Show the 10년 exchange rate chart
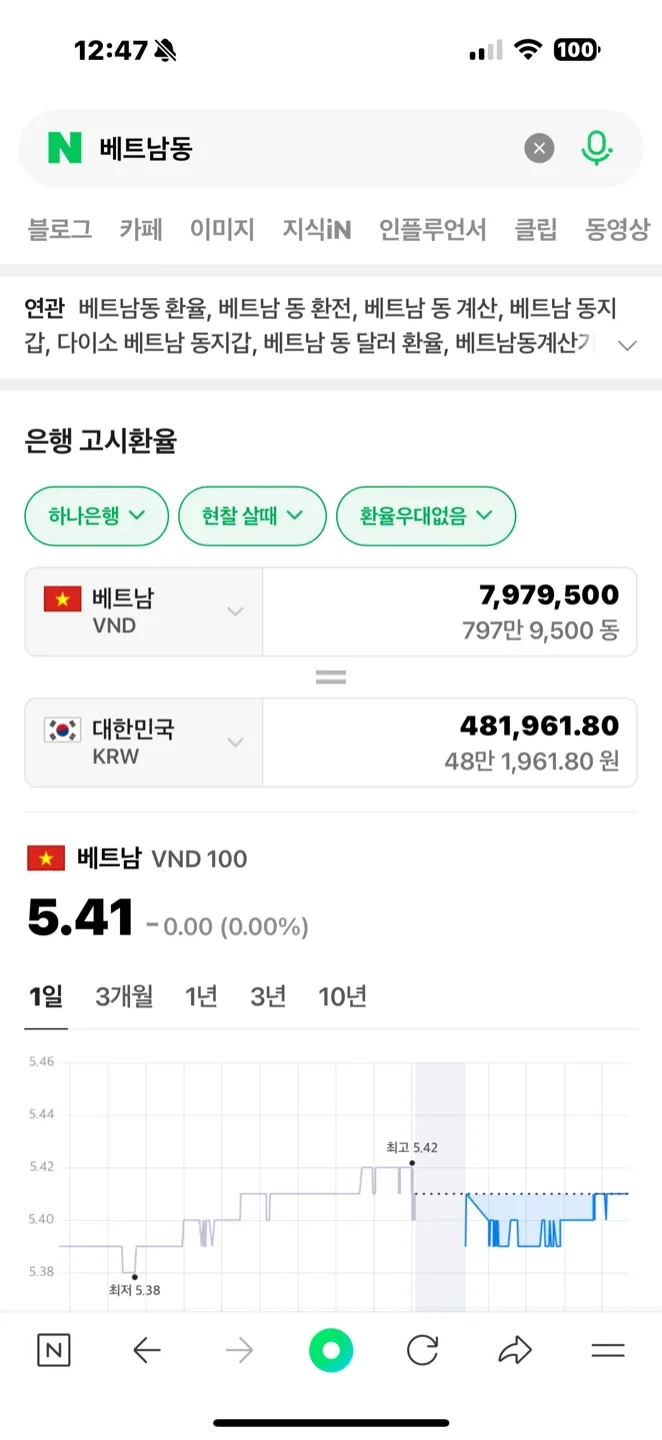This screenshot has width=662, height=1440. [343, 997]
